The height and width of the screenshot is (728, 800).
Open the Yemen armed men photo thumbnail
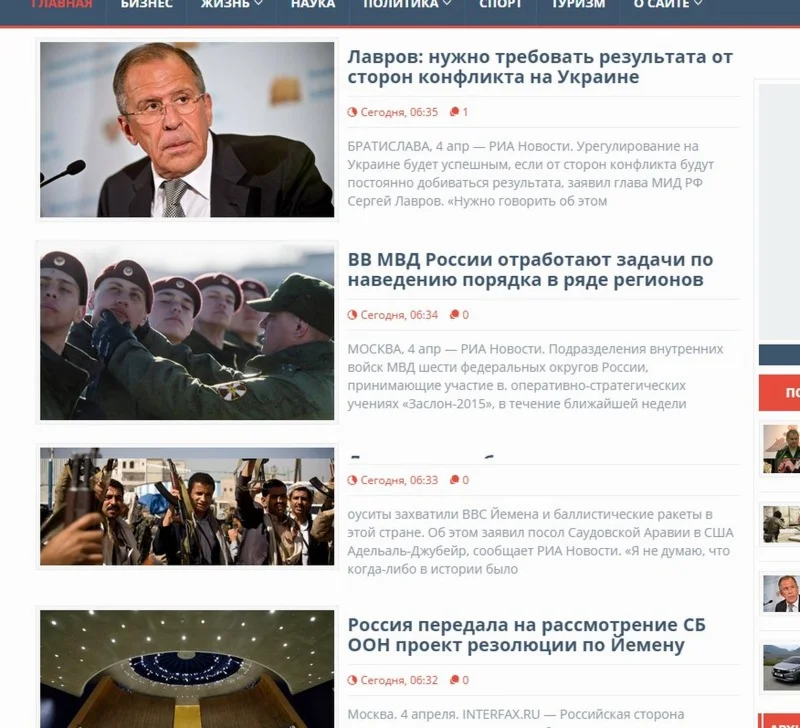[187, 506]
